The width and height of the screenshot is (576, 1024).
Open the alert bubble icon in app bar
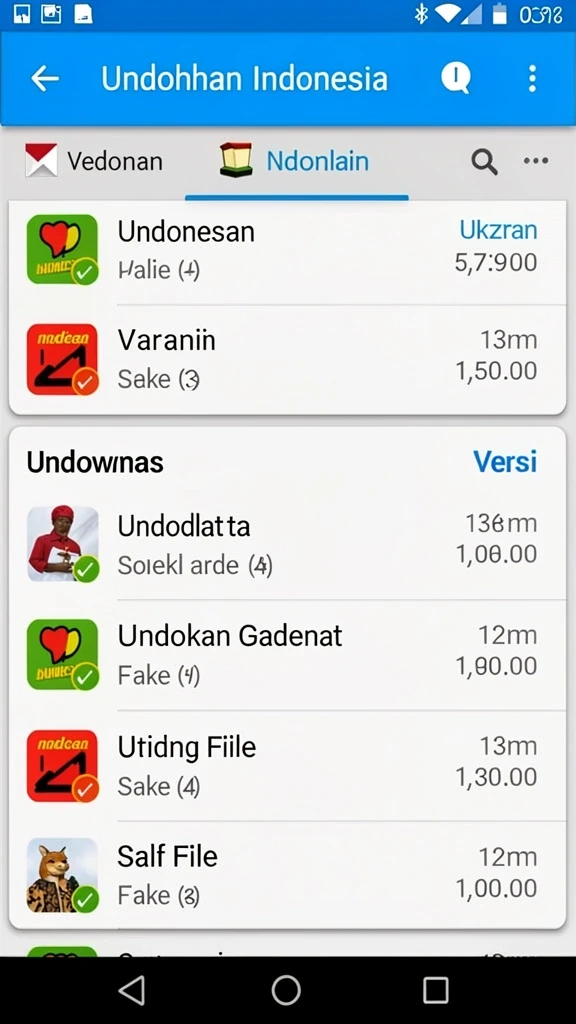pos(456,78)
